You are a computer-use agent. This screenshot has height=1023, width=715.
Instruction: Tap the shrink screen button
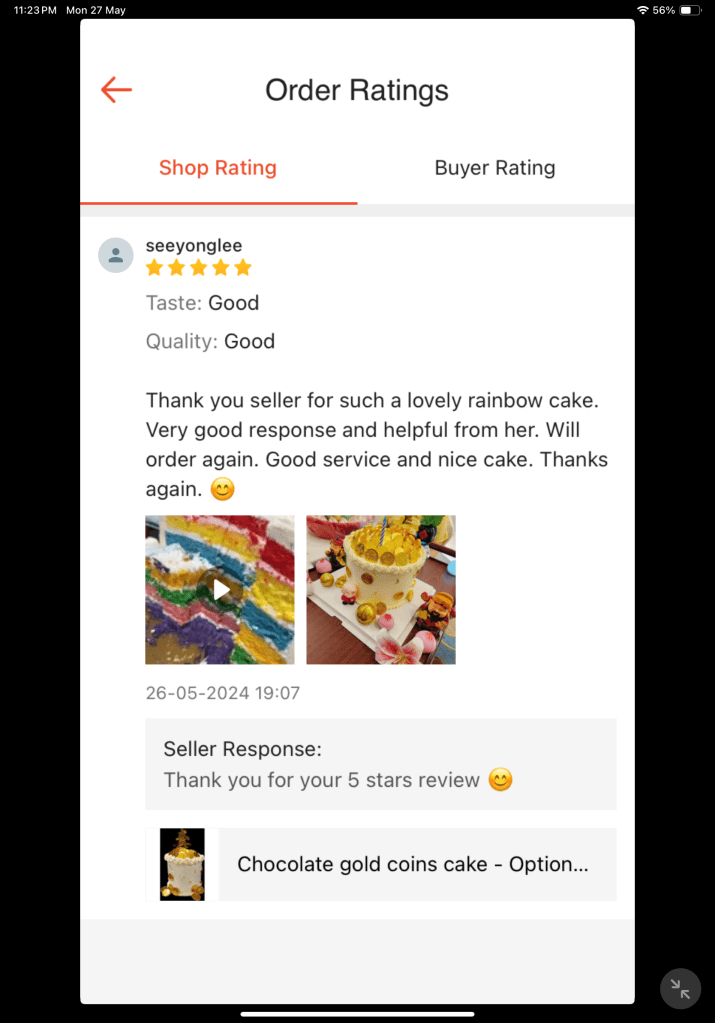coord(680,989)
